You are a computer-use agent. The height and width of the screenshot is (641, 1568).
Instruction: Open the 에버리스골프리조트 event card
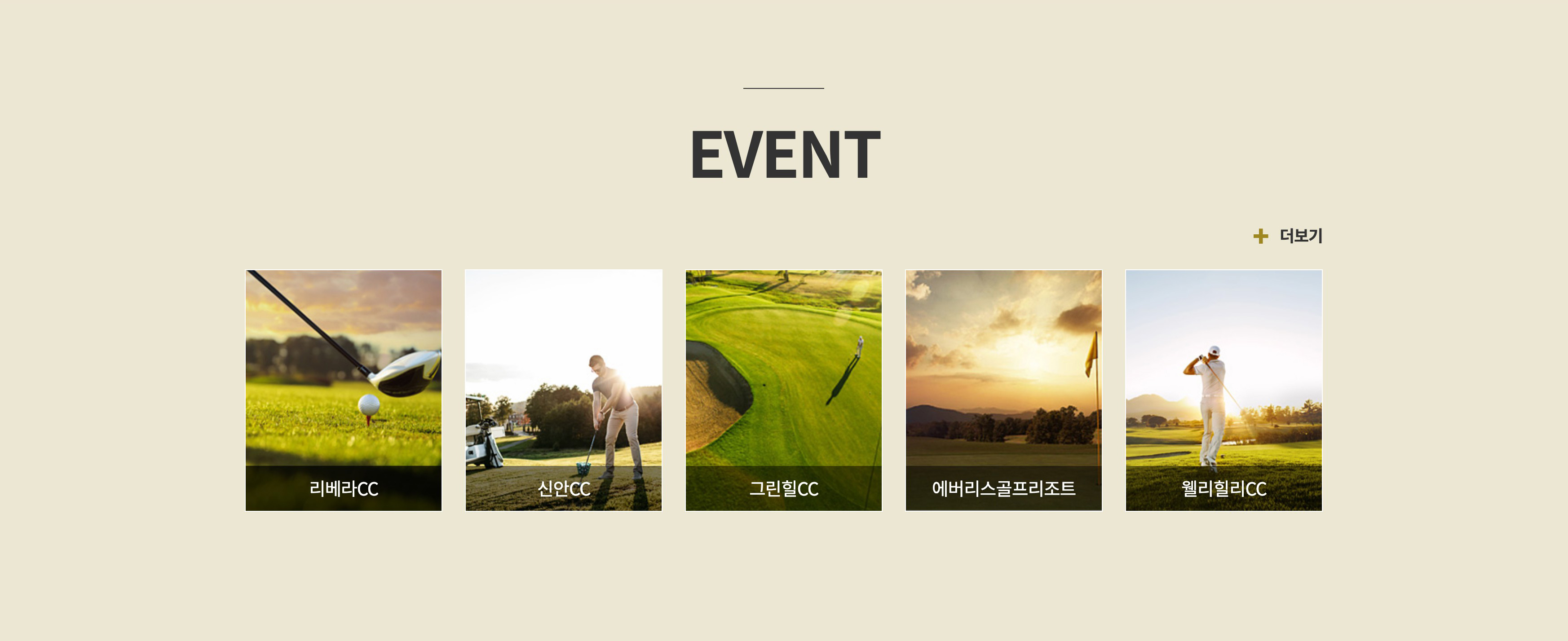point(1004,391)
